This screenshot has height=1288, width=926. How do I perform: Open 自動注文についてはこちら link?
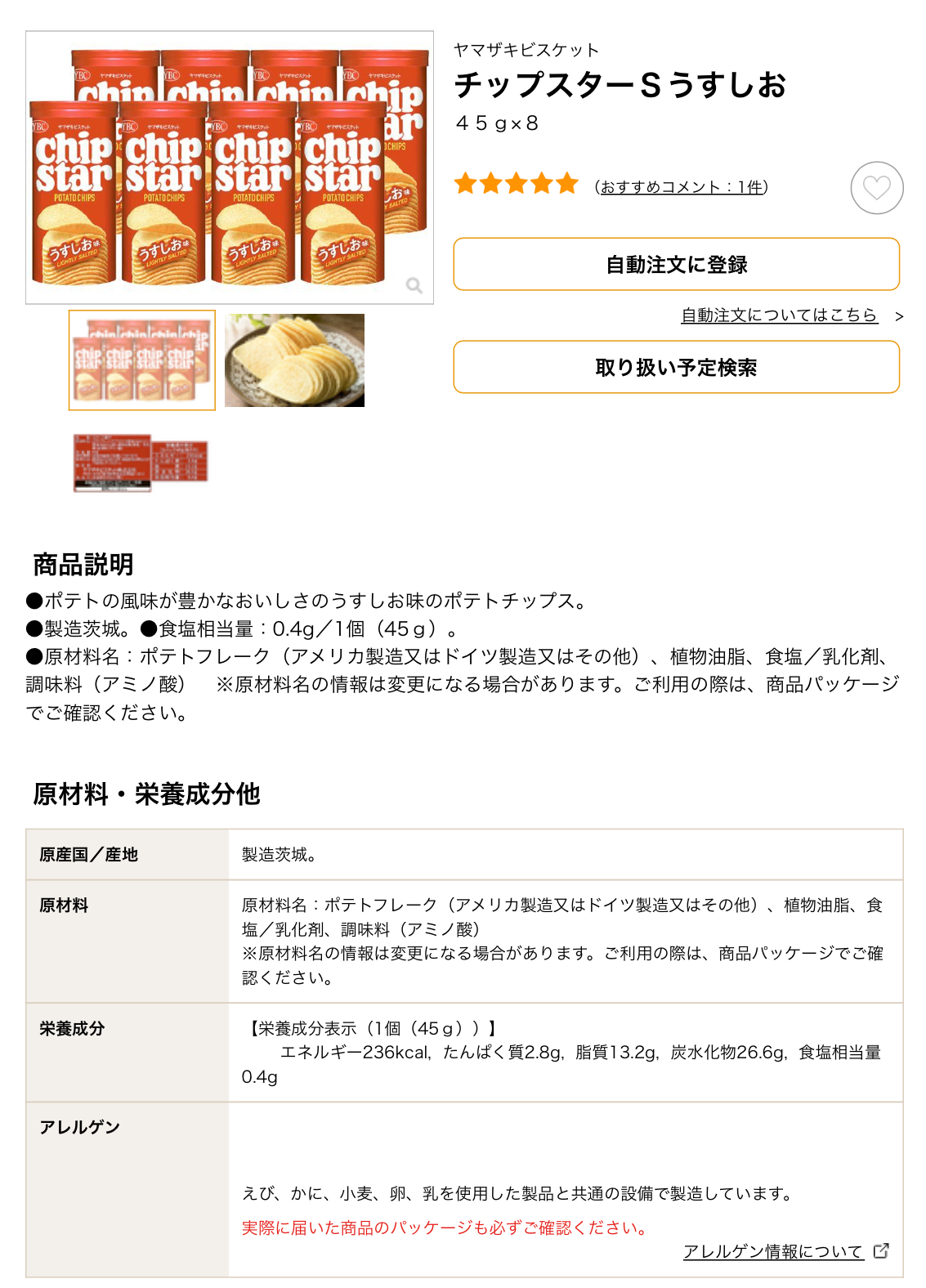[779, 315]
